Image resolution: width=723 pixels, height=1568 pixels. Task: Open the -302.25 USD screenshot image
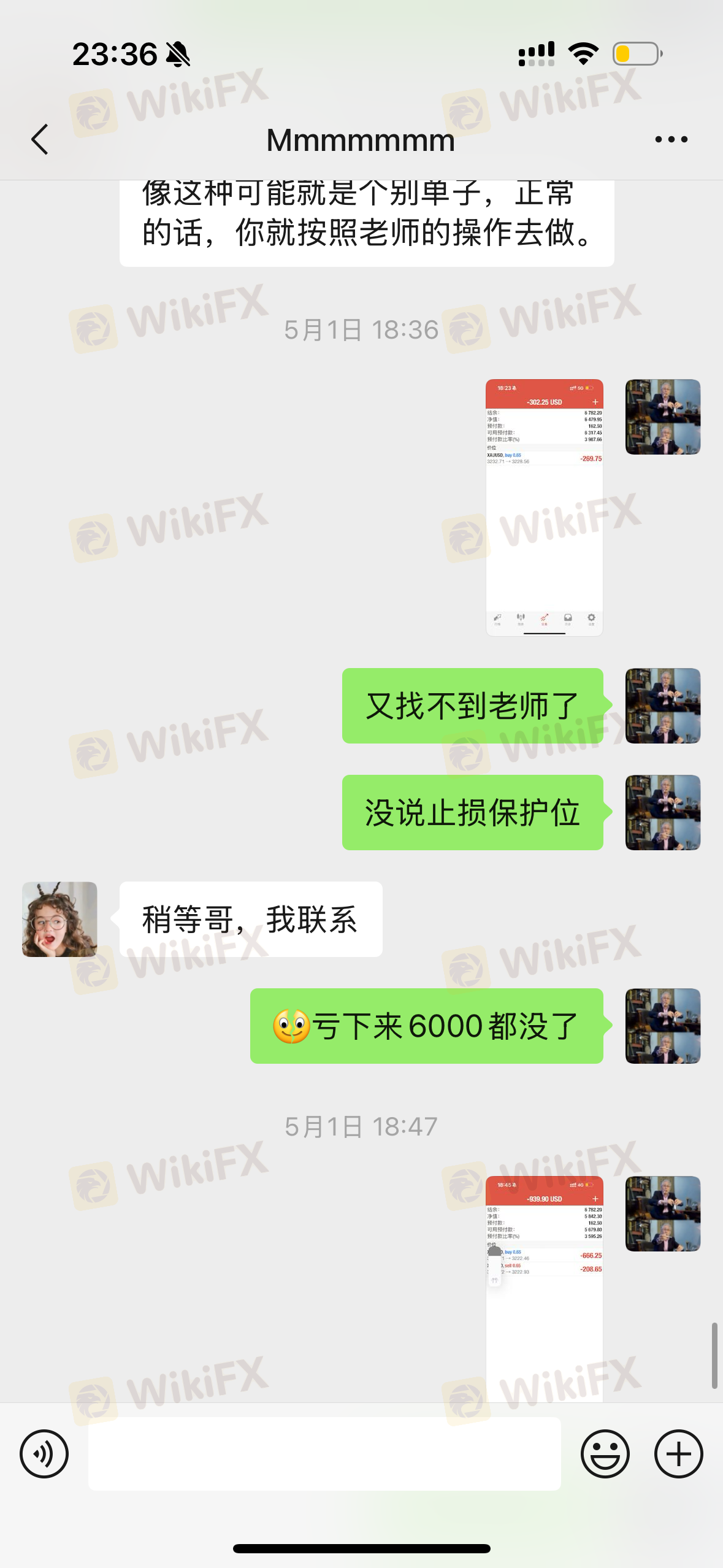544,507
